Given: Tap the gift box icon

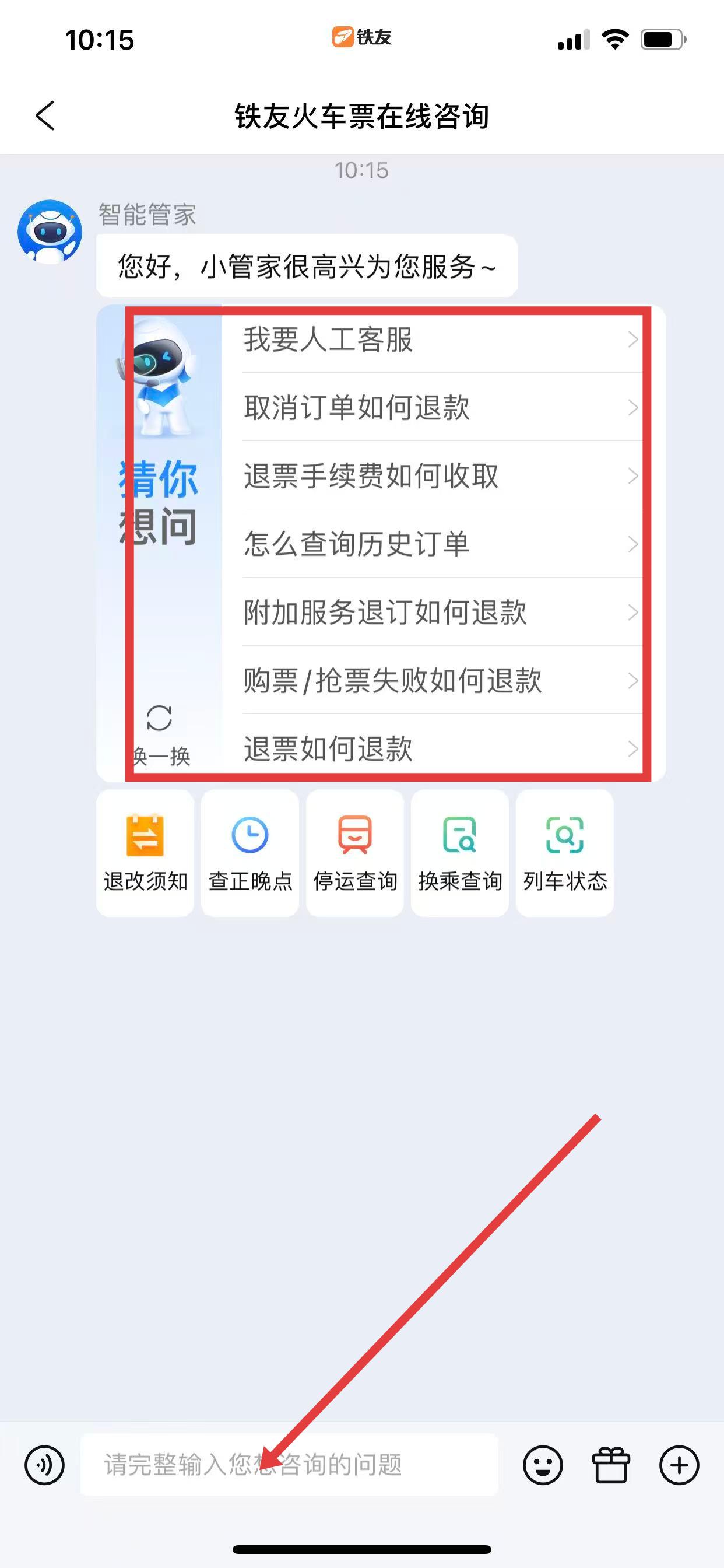Looking at the screenshot, I should tap(611, 1465).
